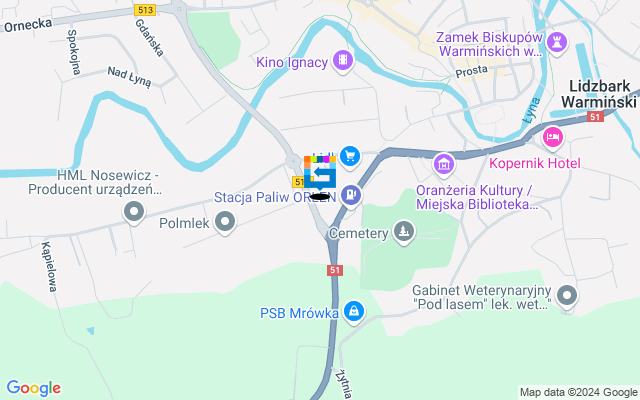
Task: Open Oranżeria Kultury library marker
Action: 443,162
